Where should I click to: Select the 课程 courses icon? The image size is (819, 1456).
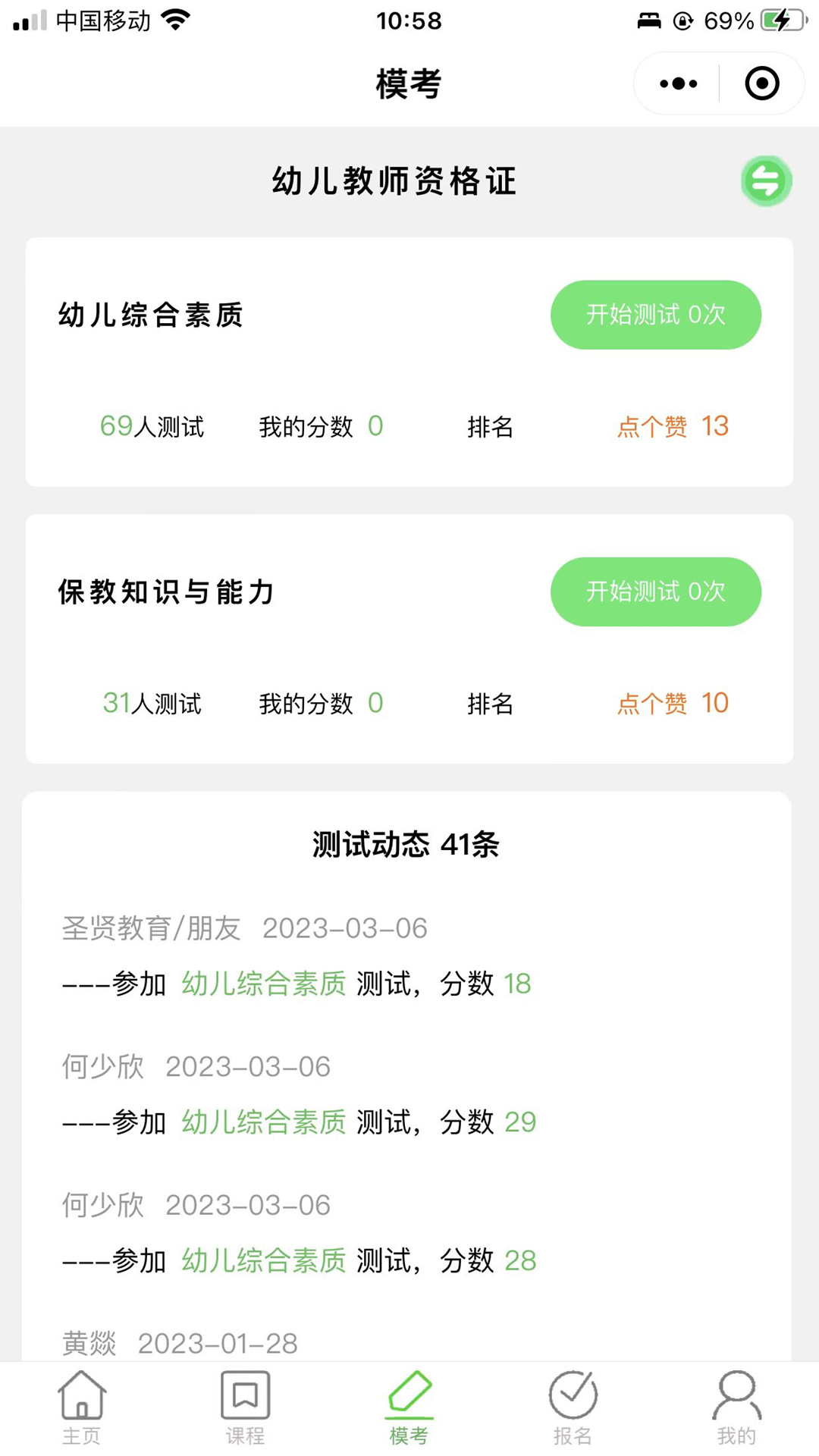tap(245, 1398)
